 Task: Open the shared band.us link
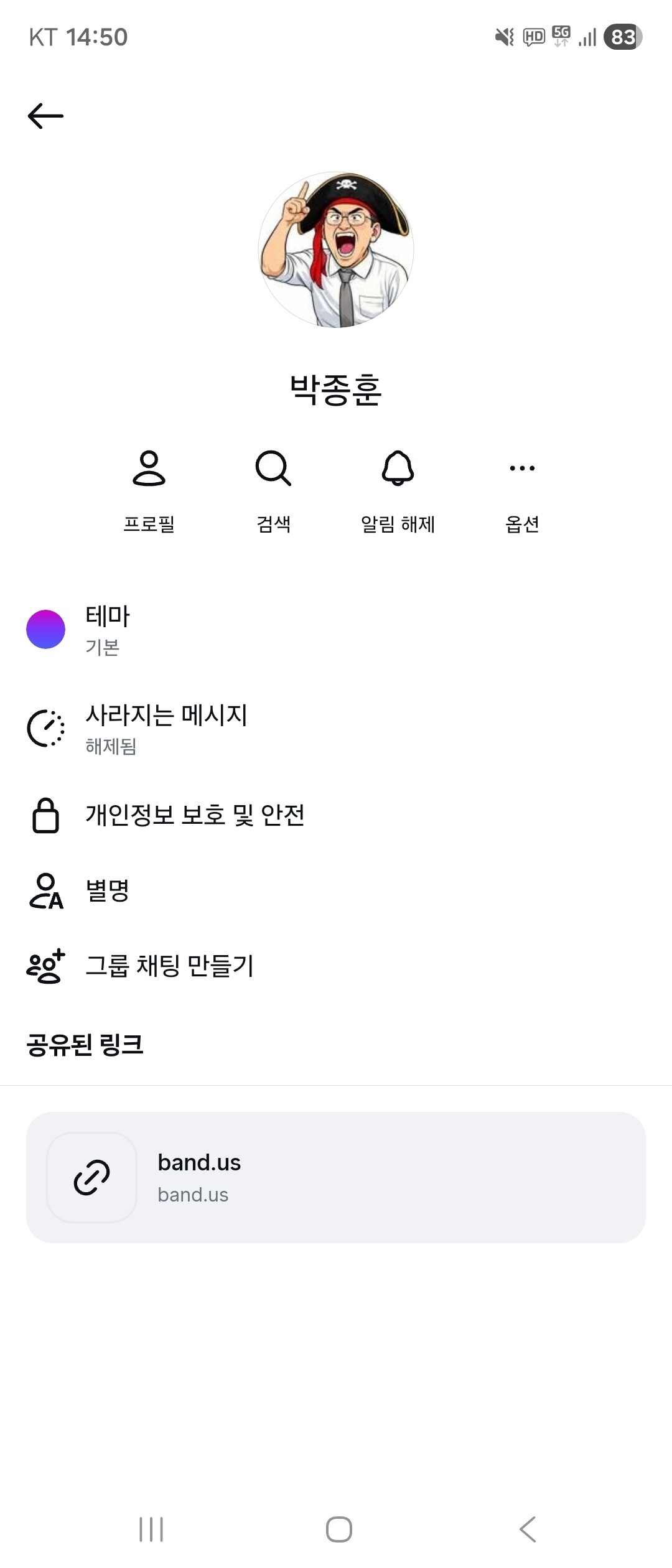point(335,1178)
